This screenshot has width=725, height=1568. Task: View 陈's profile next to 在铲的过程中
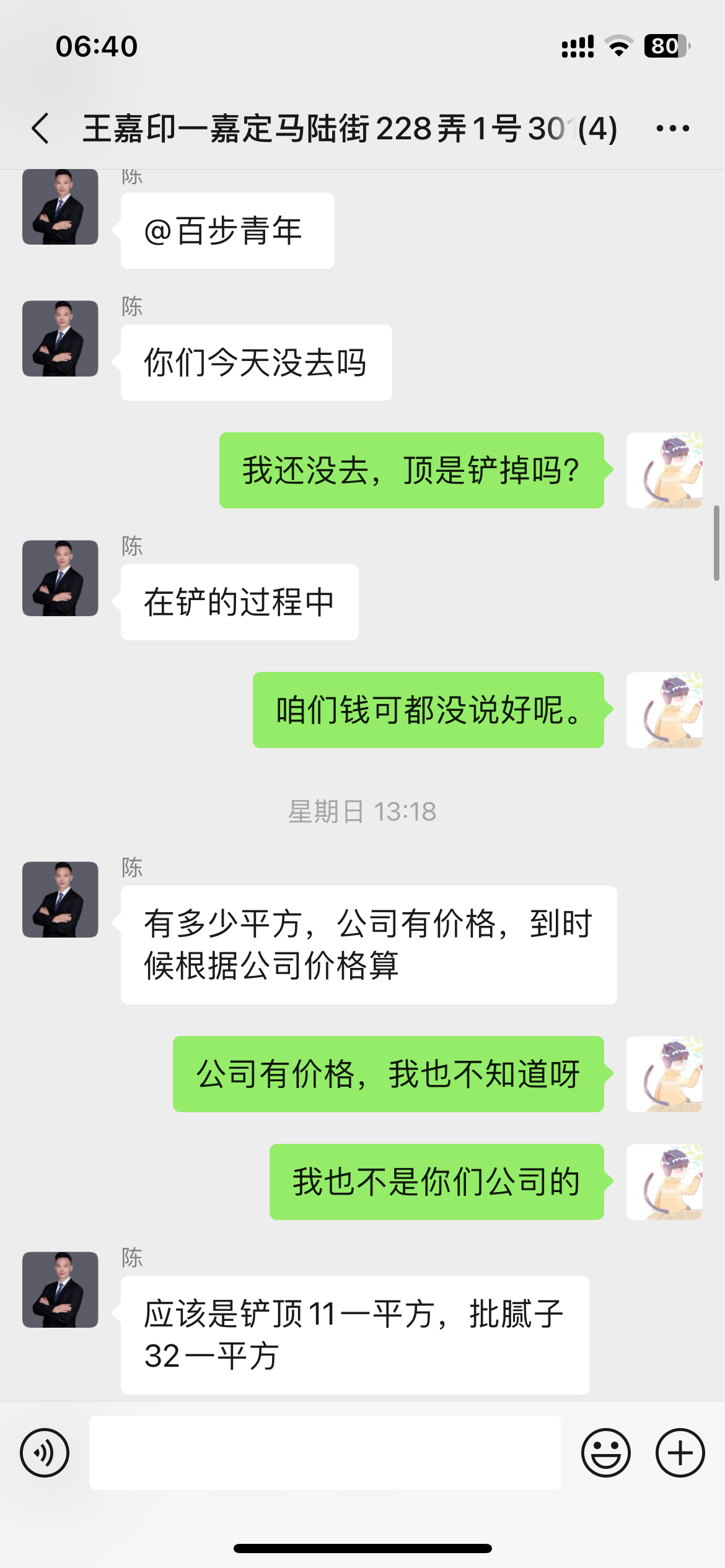[60, 578]
